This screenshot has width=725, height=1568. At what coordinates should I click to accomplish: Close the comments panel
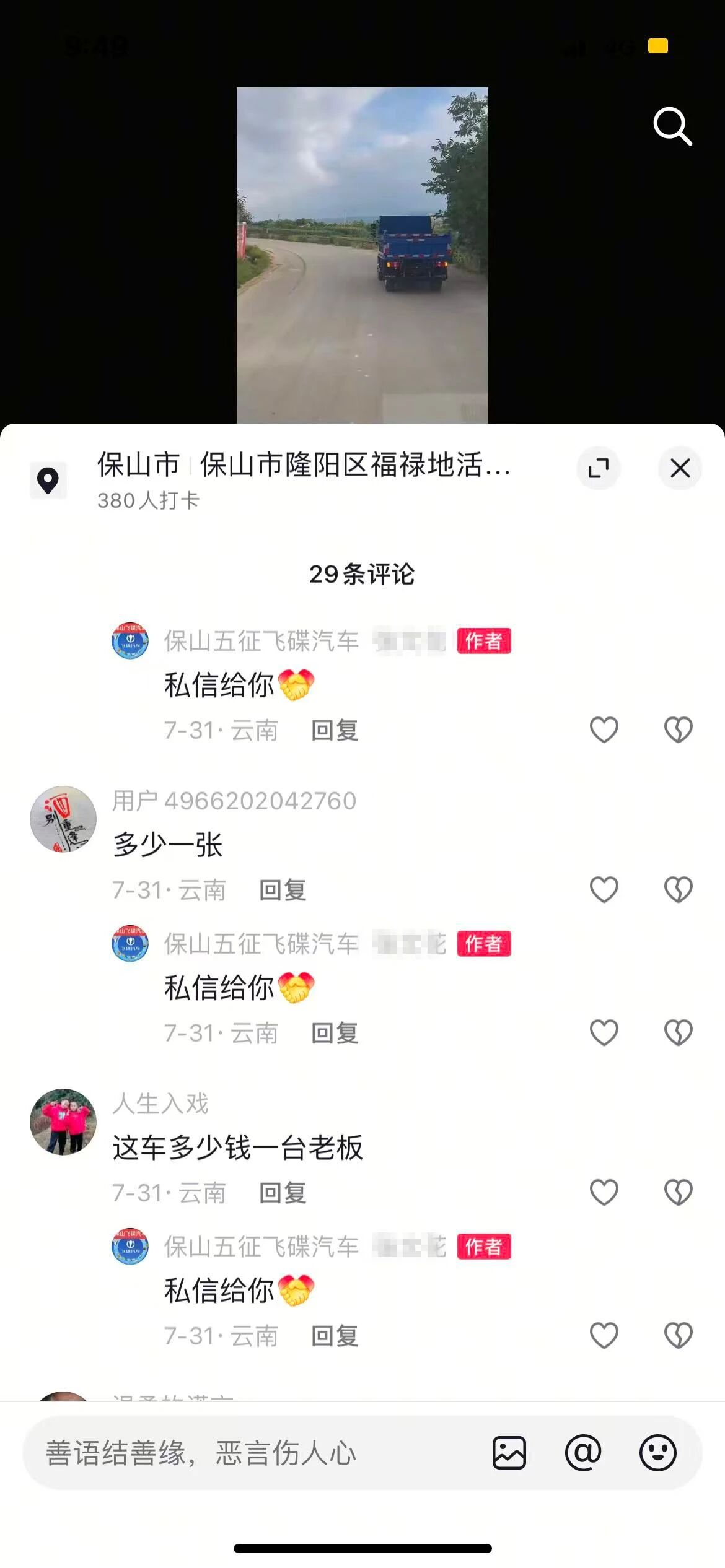point(680,468)
